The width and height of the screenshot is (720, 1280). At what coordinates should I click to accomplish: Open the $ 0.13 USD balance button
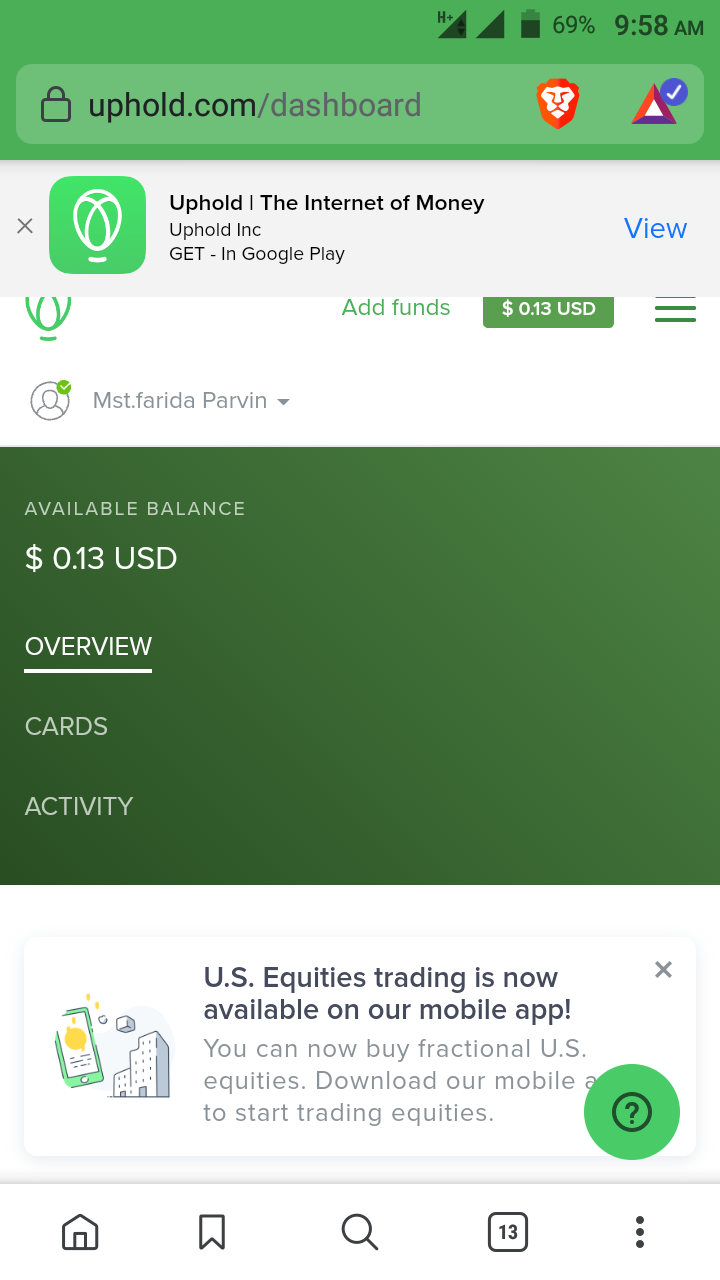[x=548, y=309]
